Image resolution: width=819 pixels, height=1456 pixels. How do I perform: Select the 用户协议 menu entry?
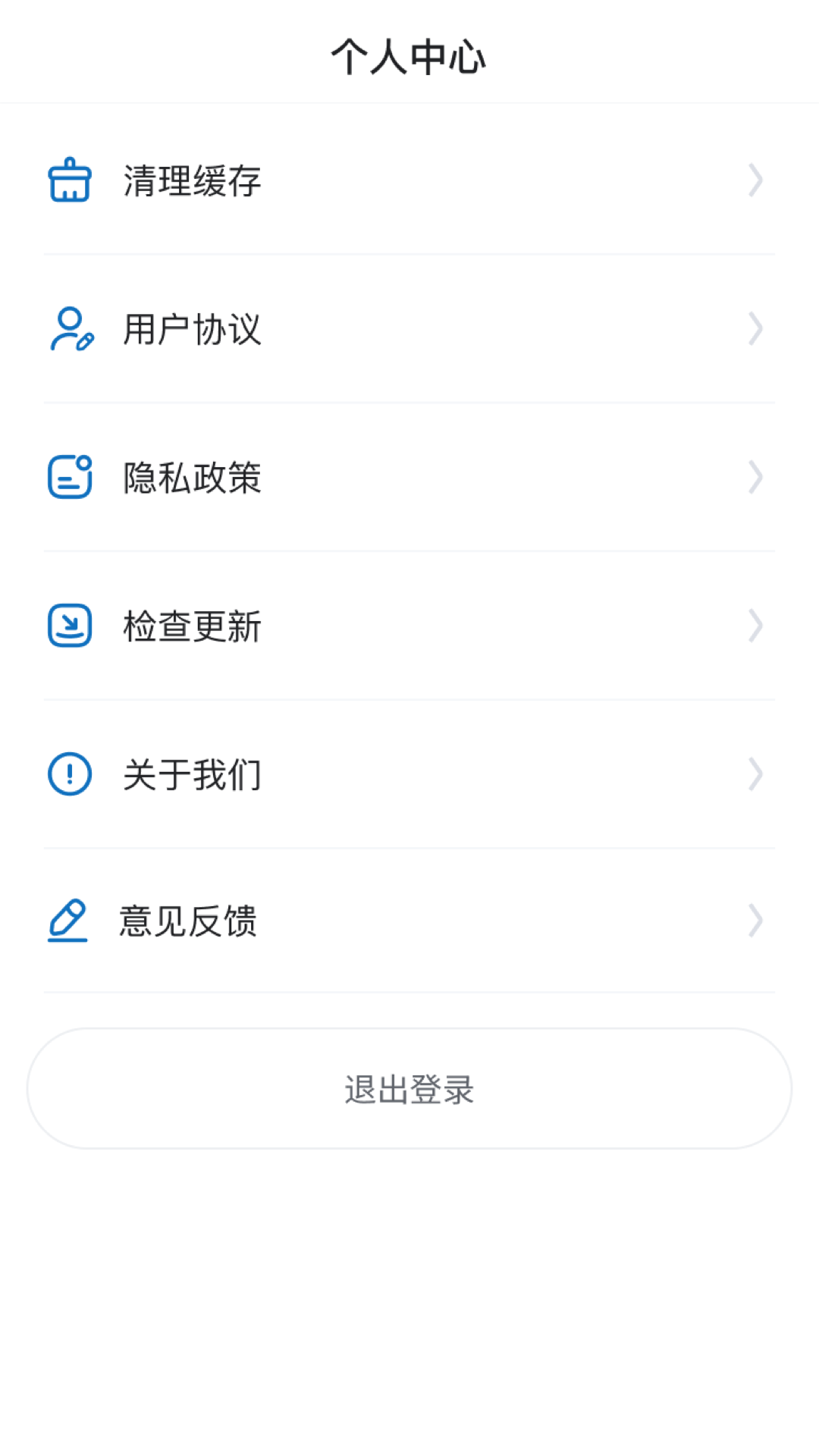click(190, 328)
